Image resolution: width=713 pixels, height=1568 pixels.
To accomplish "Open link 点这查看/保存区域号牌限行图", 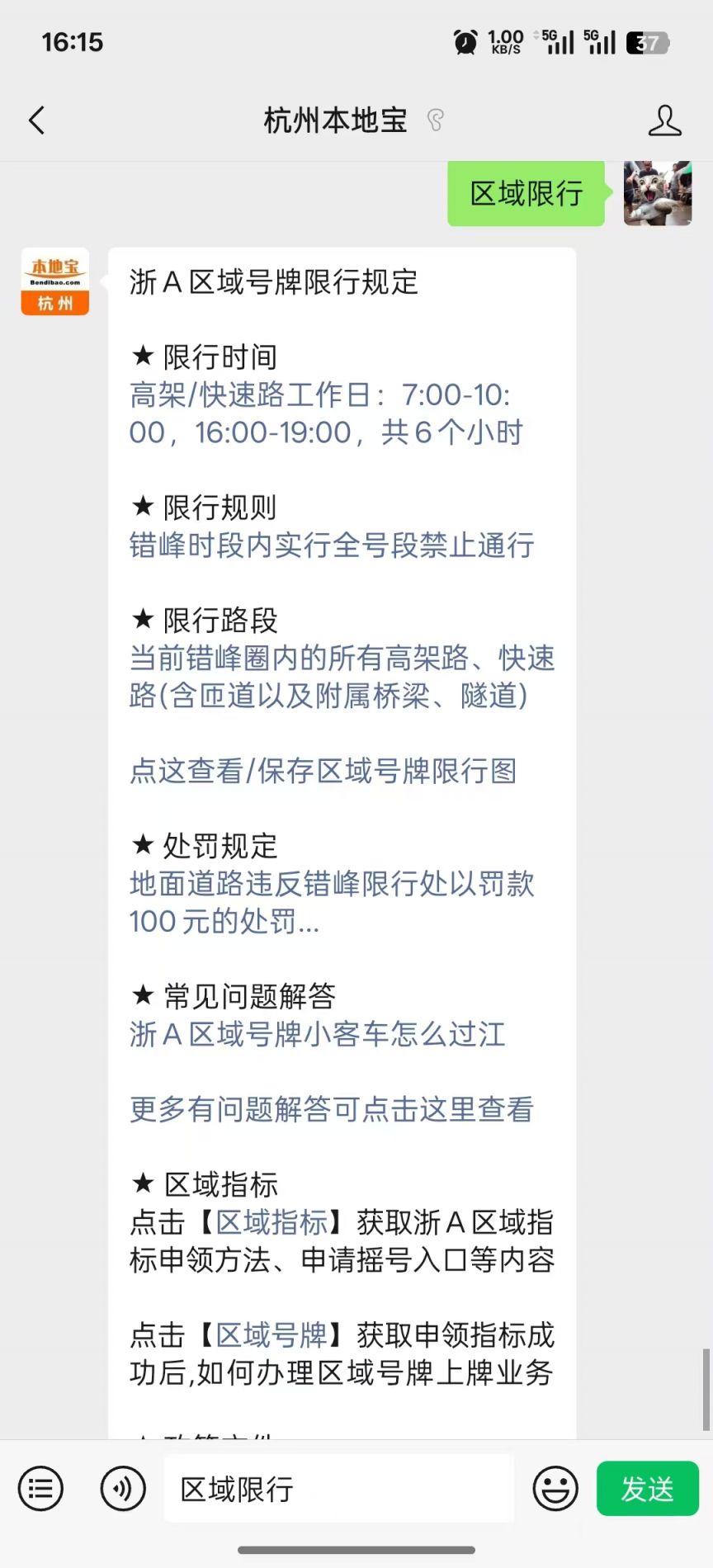I will coord(323,771).
